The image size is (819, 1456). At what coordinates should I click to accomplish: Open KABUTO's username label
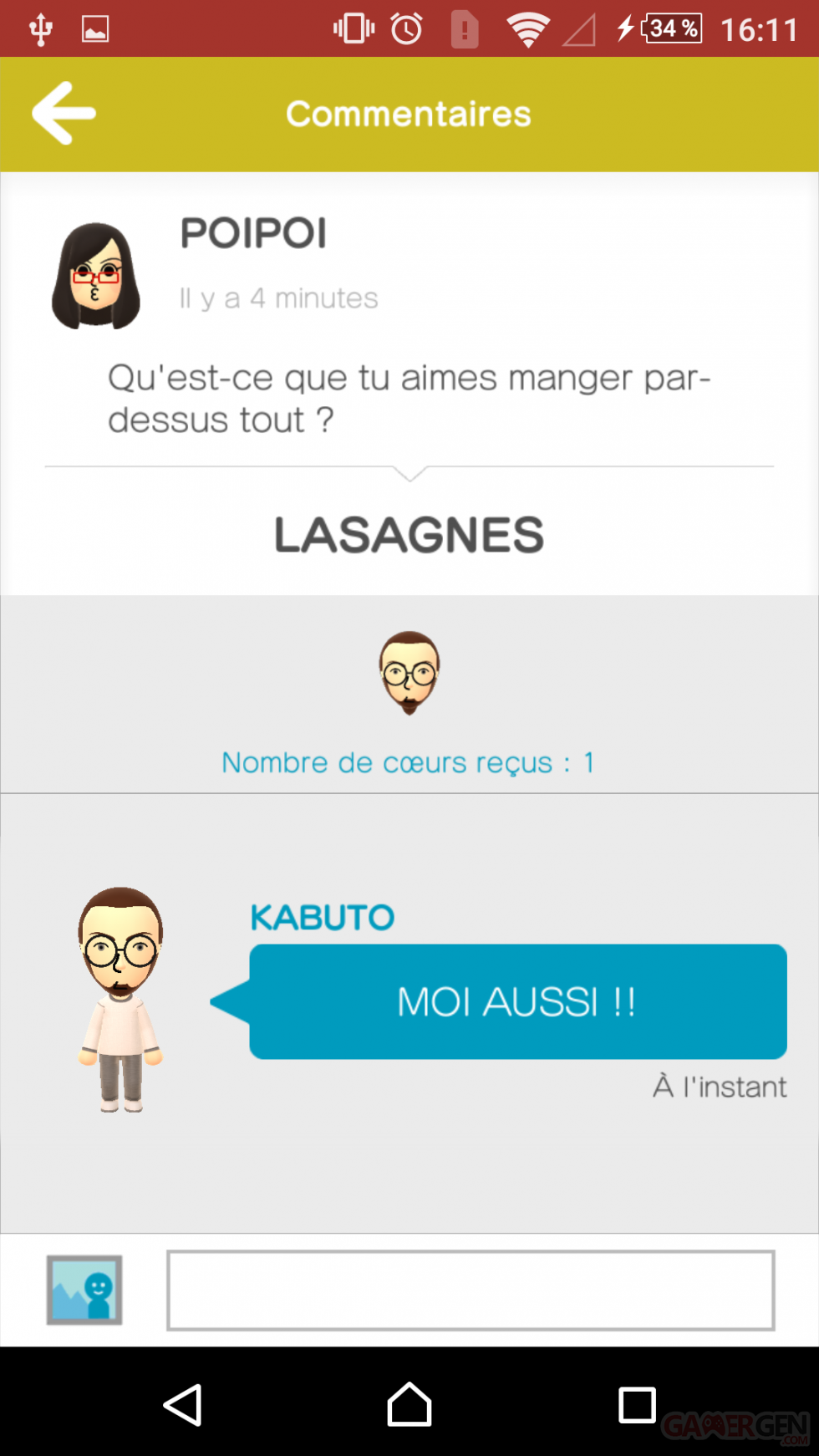[x=322, y=917]
